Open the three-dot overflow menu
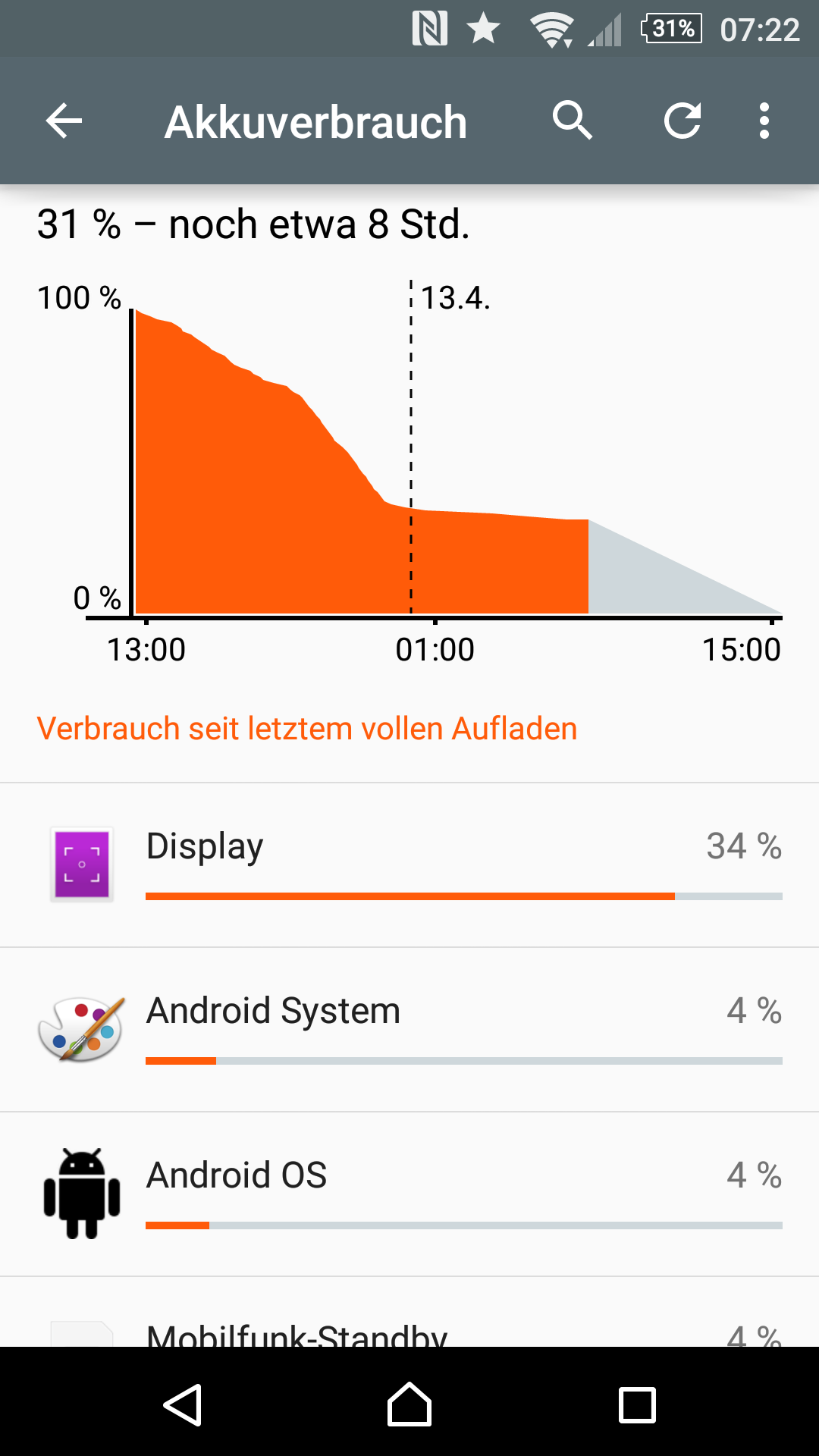 coord(764,121)
